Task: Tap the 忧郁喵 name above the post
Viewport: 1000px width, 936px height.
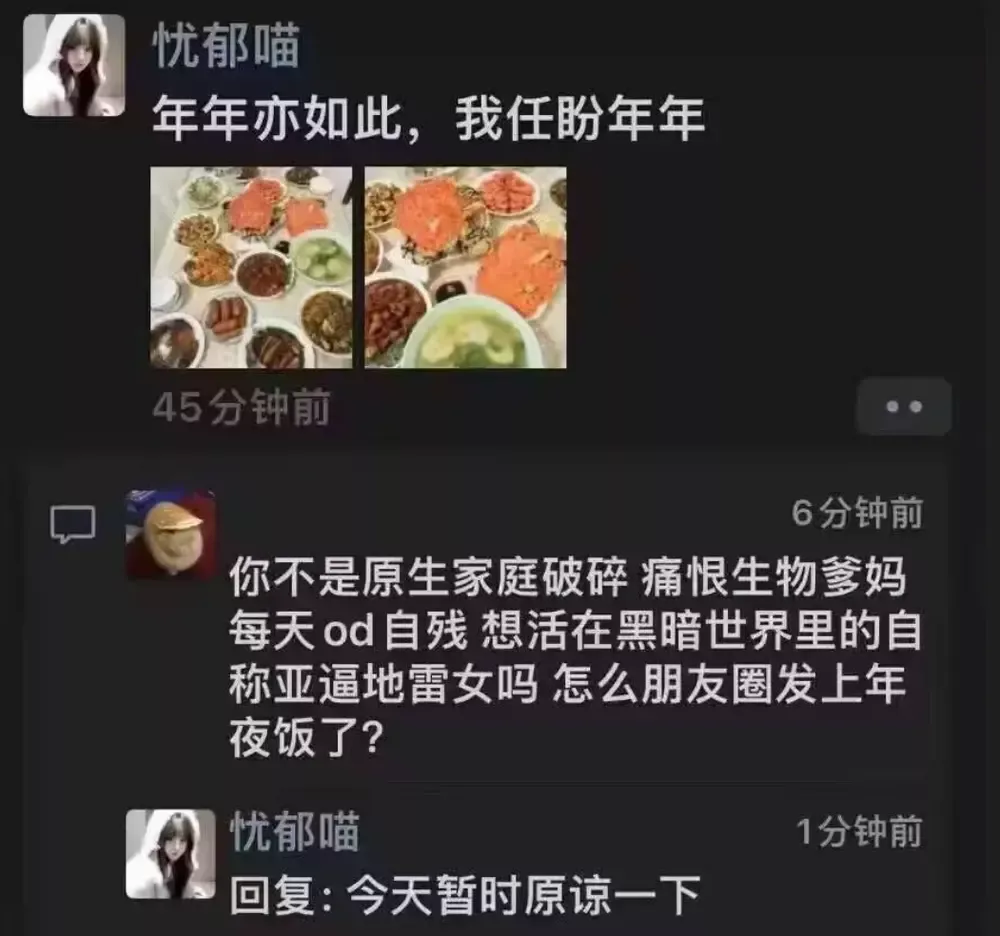Action: coord(226,46)
